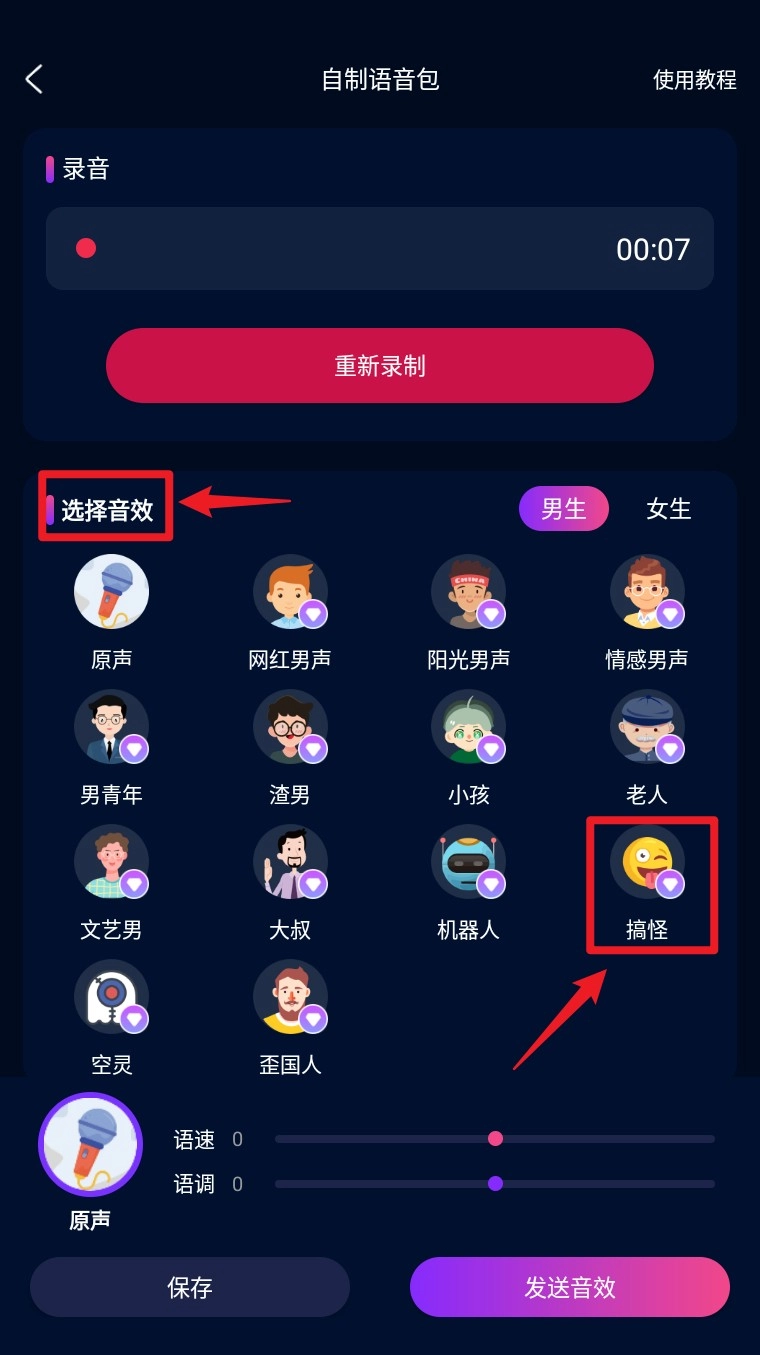
Task: Open the 使用教程 tutorial link
Action: pos(694,80)
